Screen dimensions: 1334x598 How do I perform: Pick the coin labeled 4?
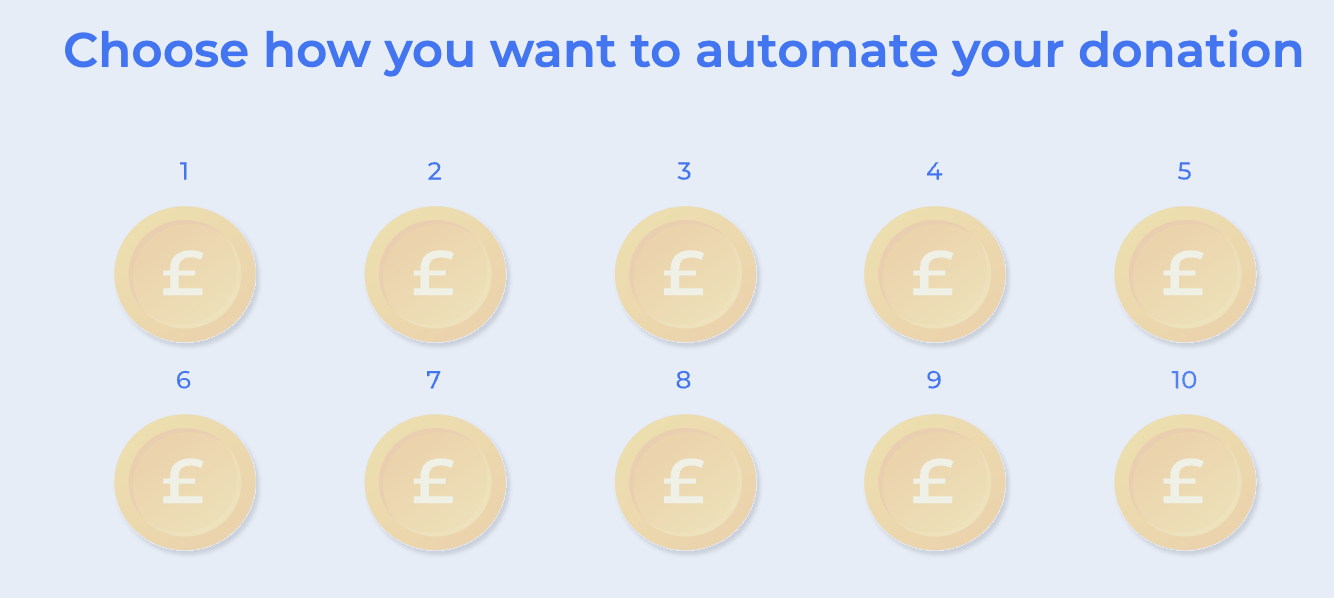(935, 274)
